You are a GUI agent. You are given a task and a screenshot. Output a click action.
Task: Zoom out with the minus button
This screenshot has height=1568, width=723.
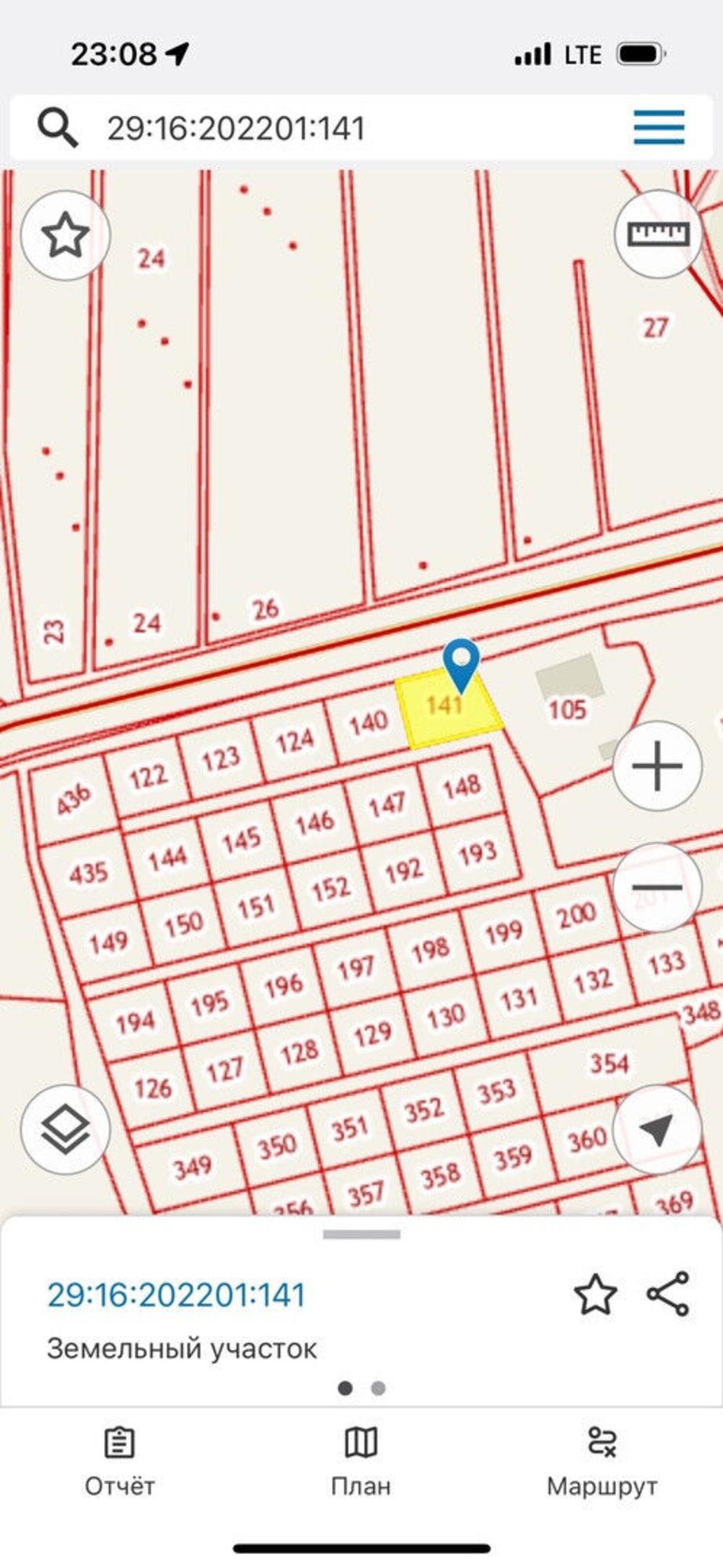tap(656, 887)
